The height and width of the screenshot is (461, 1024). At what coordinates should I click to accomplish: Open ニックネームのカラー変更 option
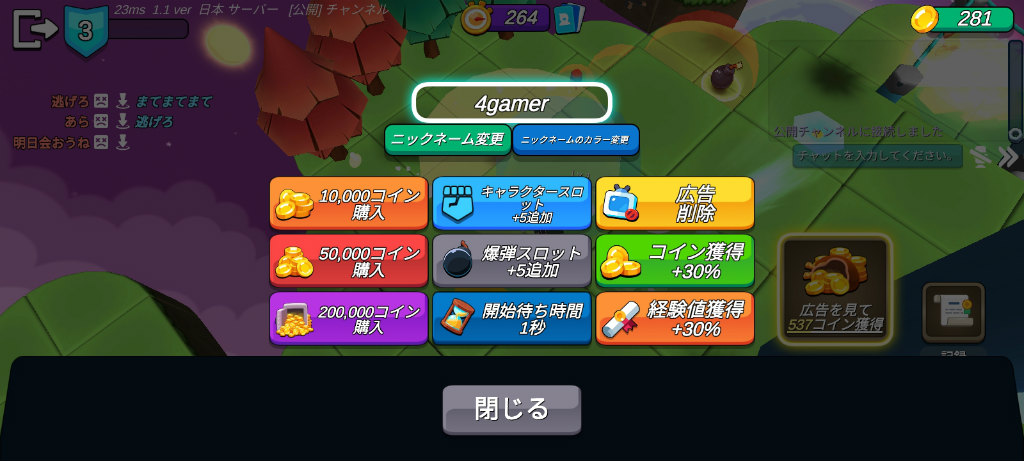[575, 139]
